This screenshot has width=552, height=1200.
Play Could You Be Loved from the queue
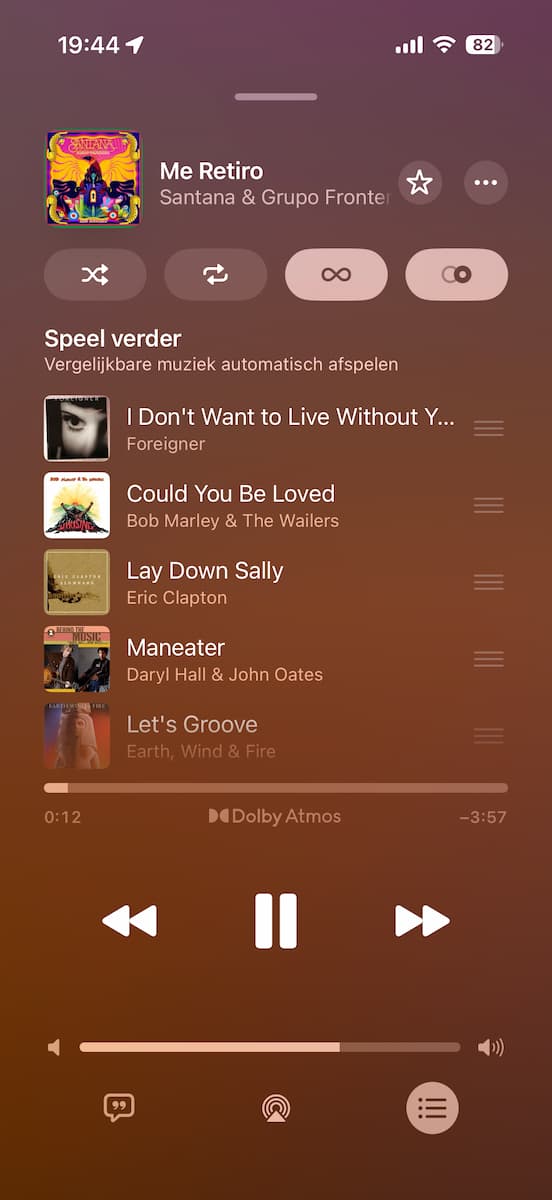pyautogui.click(x=276, y=505)
